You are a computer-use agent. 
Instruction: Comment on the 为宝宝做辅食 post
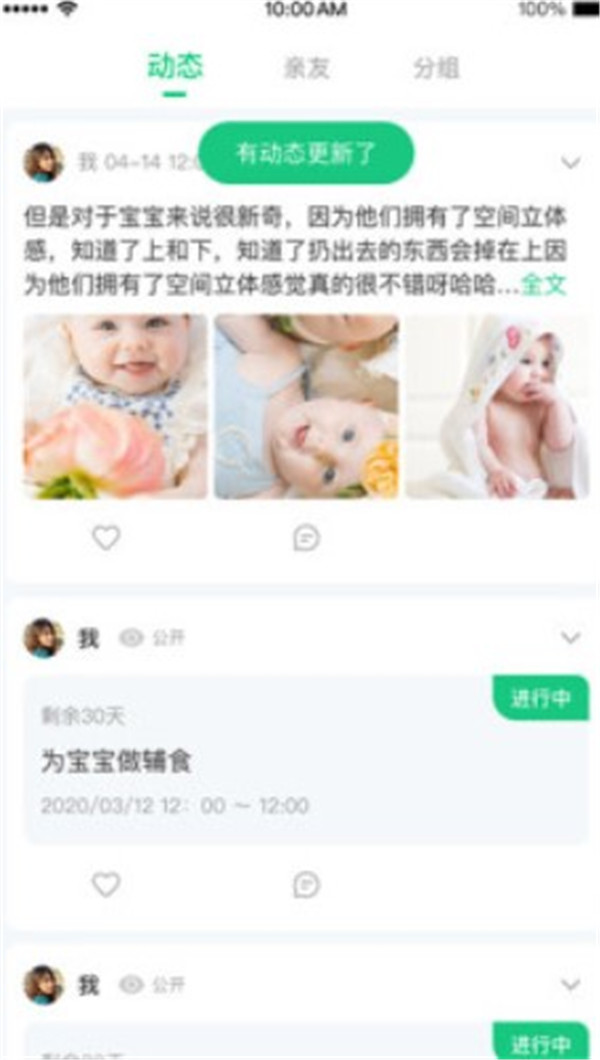point(306,884)
